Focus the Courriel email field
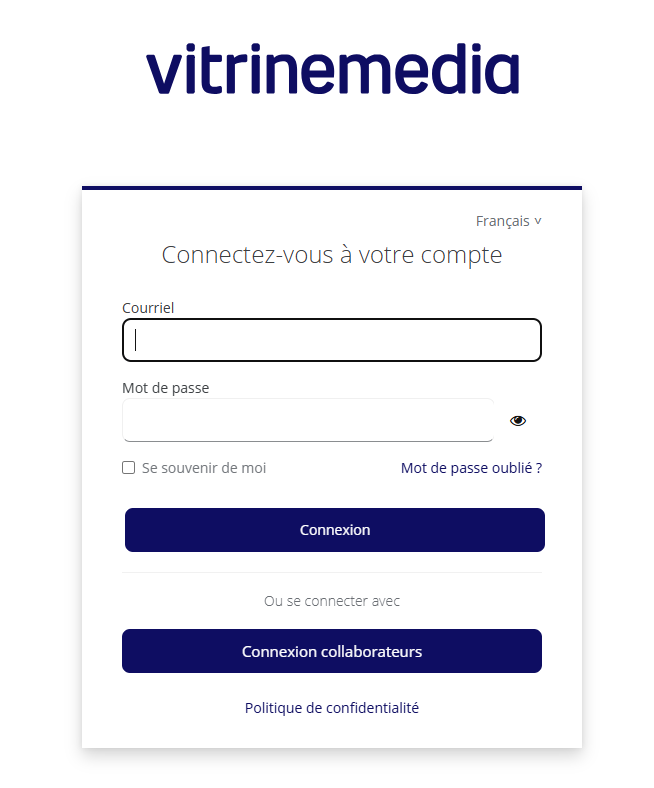The image size is (654, 788). tap(332, 340)
